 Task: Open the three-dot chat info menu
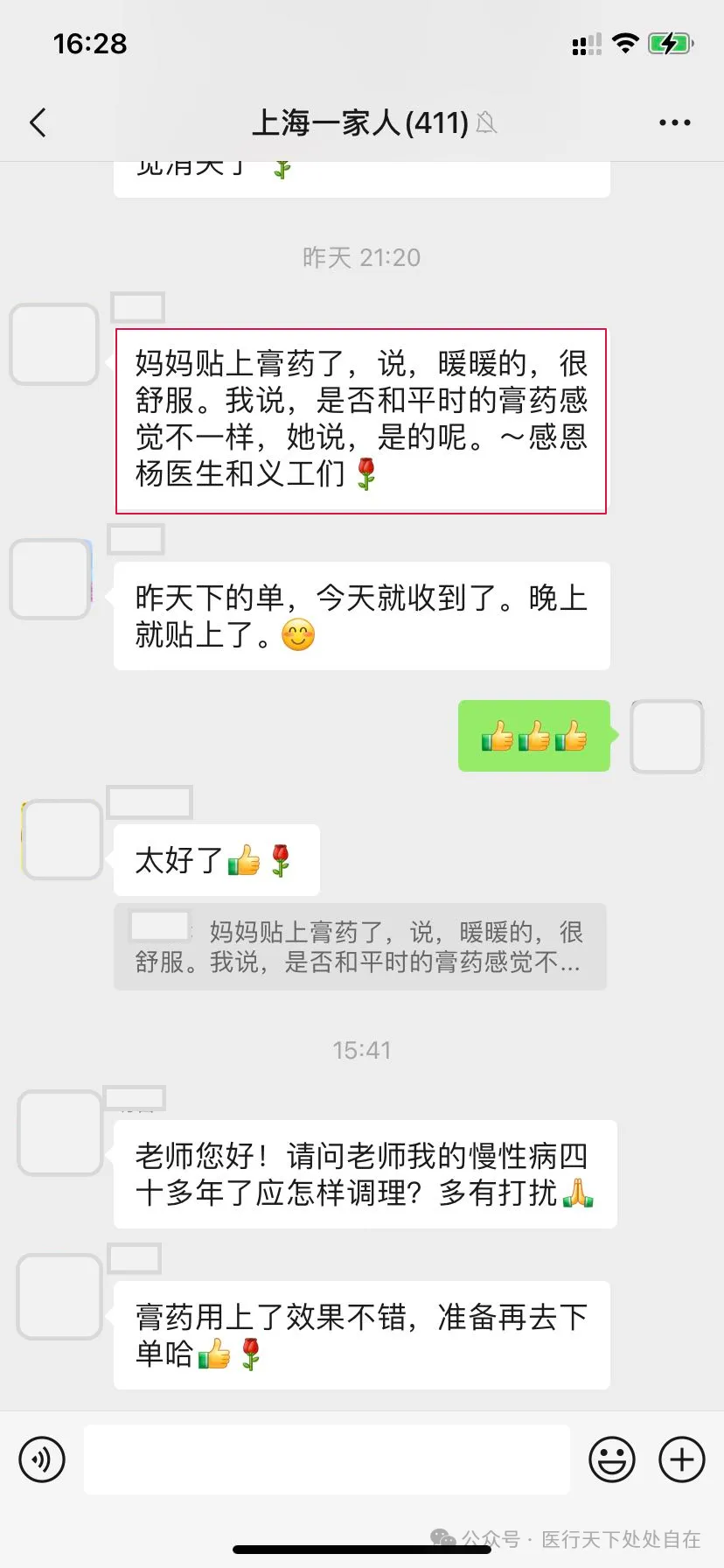pyautogui.click(x=674, y=123)
